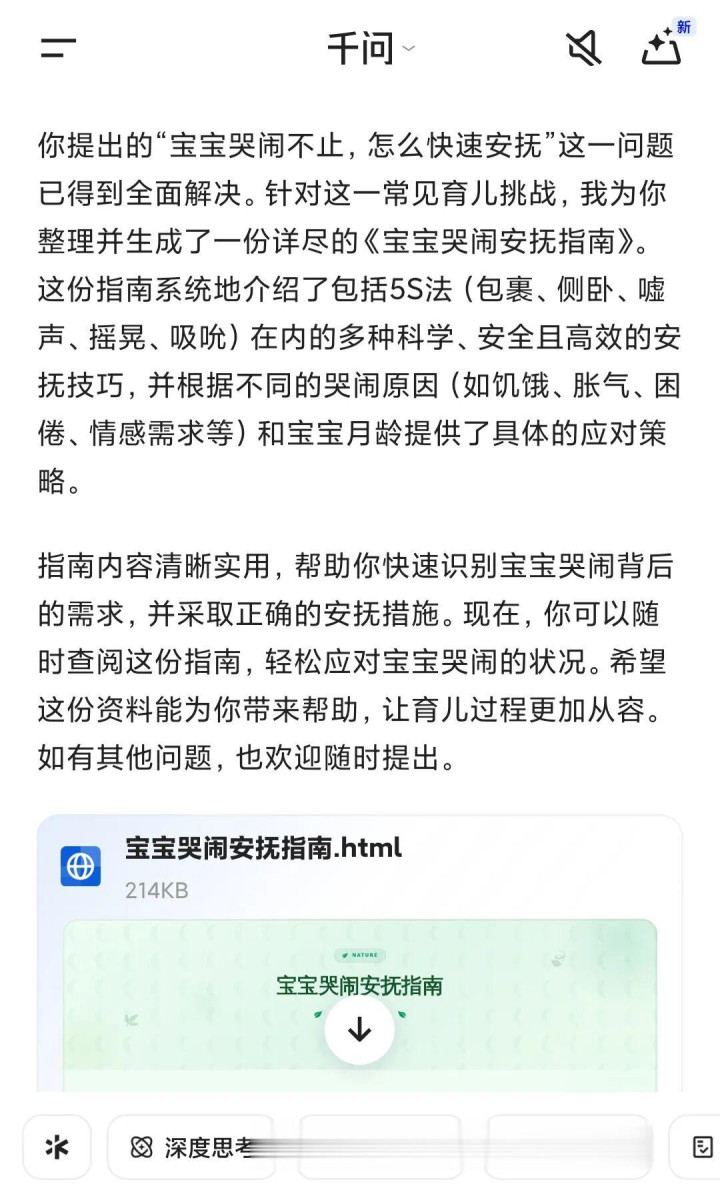Image resolution: width=720 pixels, height=1194 pixels.
Task: Tap the checklist icon at bottom right
Action: (702, 1148)
